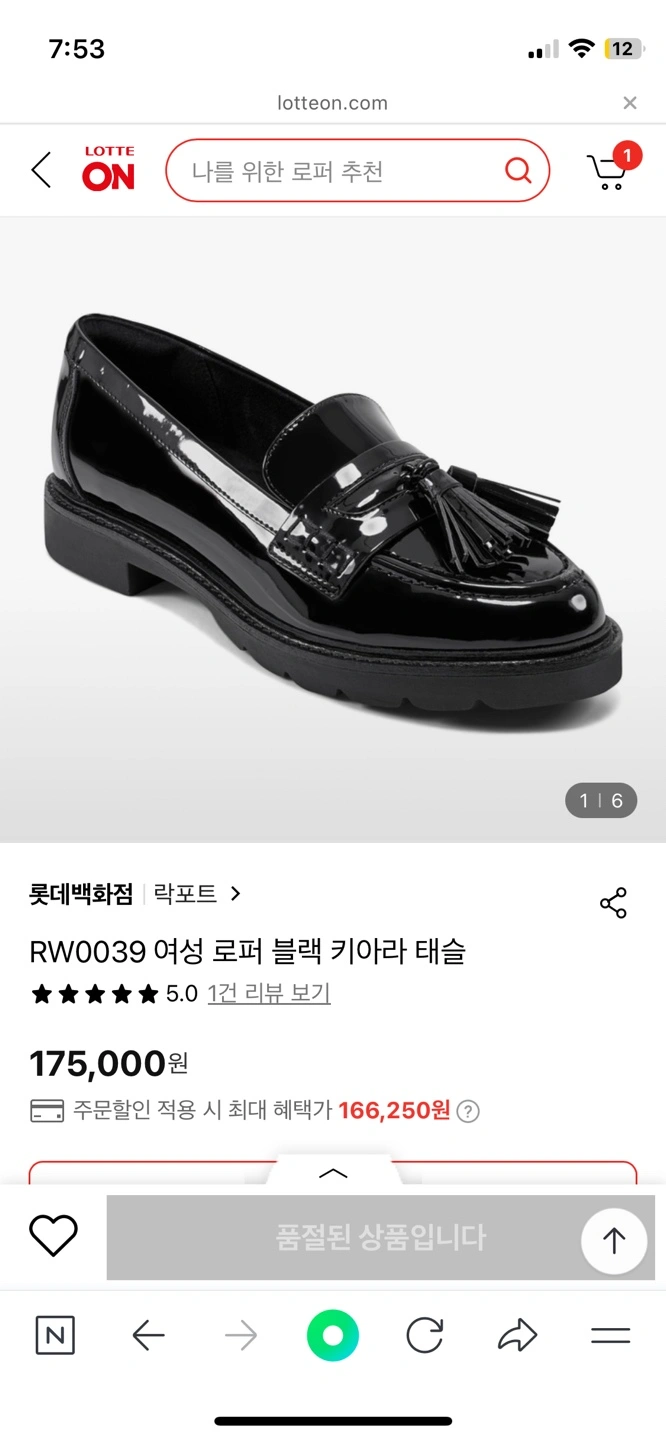Share this product
Viewport: 666px width, 1440px height.
(613, 902)
